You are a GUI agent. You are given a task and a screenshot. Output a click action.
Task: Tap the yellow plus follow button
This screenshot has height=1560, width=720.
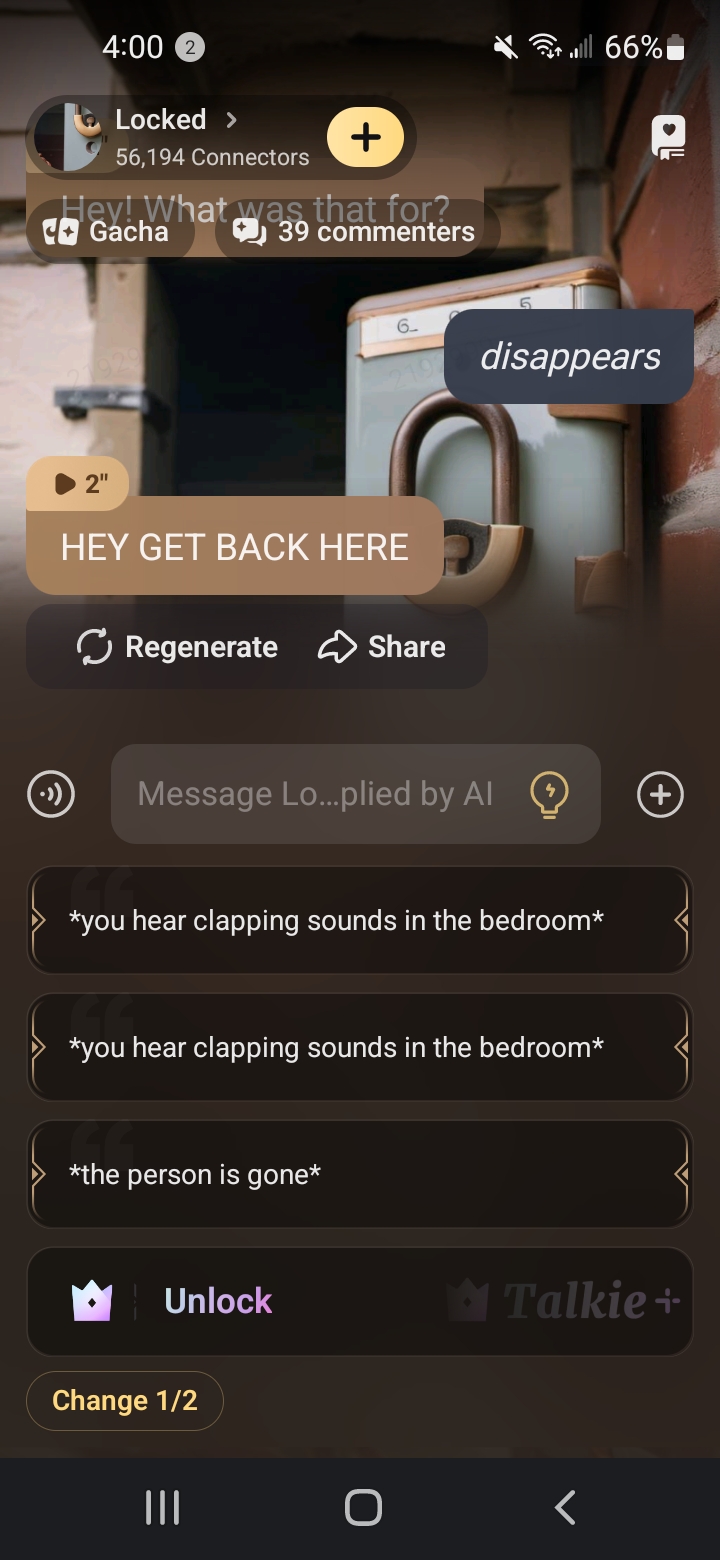365,137
